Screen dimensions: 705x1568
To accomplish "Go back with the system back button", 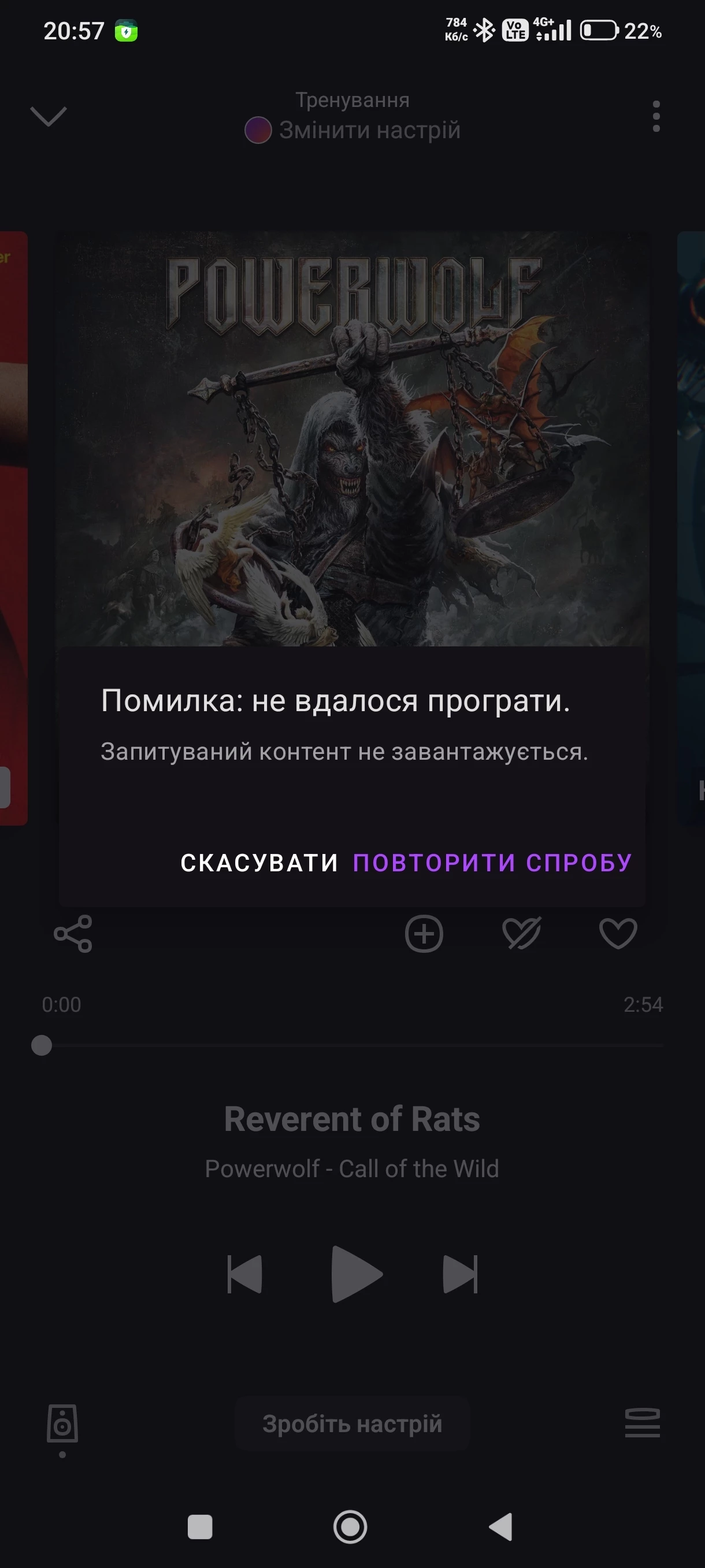I will pyautogui.click(x=500, y=1526).
